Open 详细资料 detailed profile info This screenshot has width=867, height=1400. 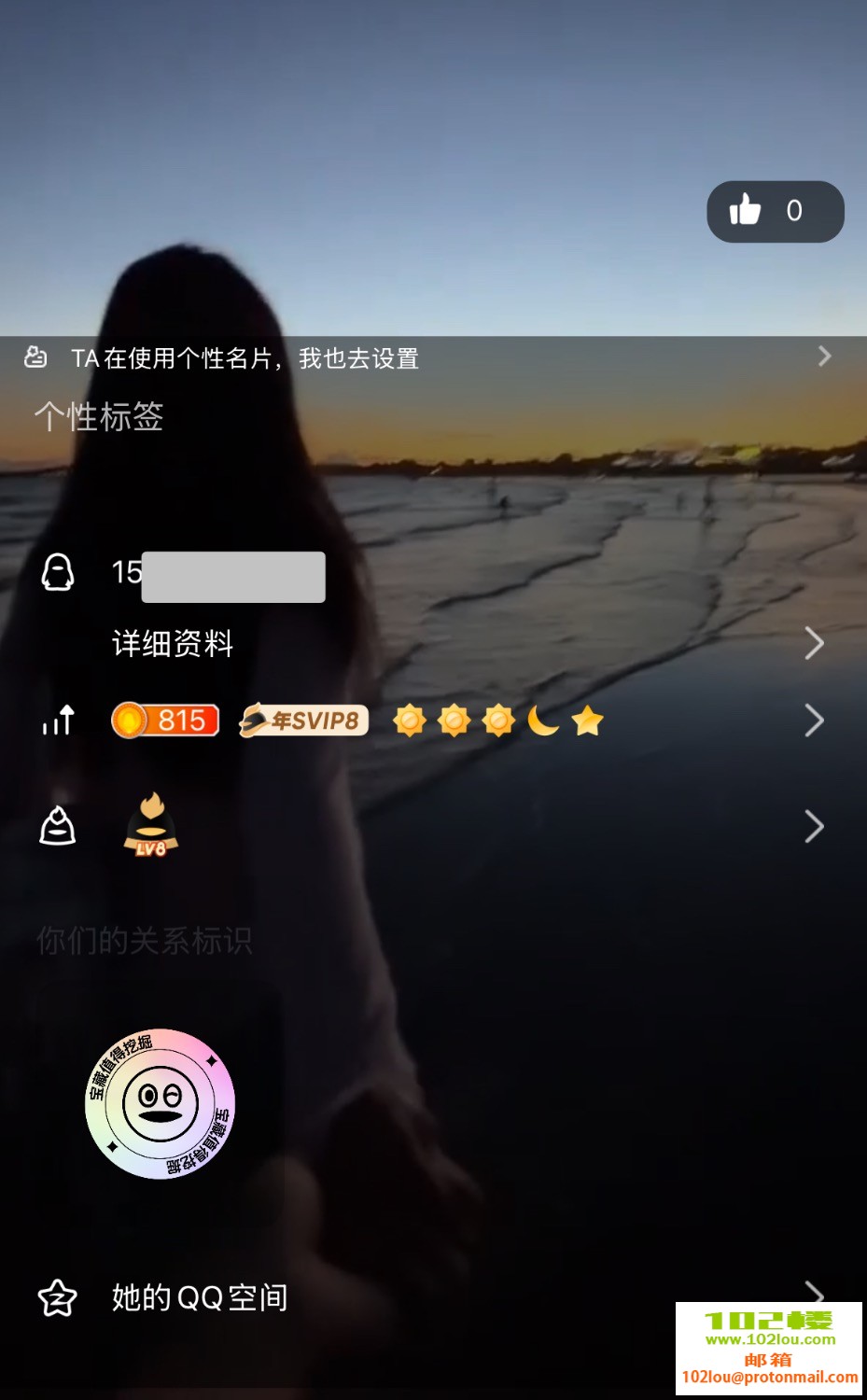[173, 644]
